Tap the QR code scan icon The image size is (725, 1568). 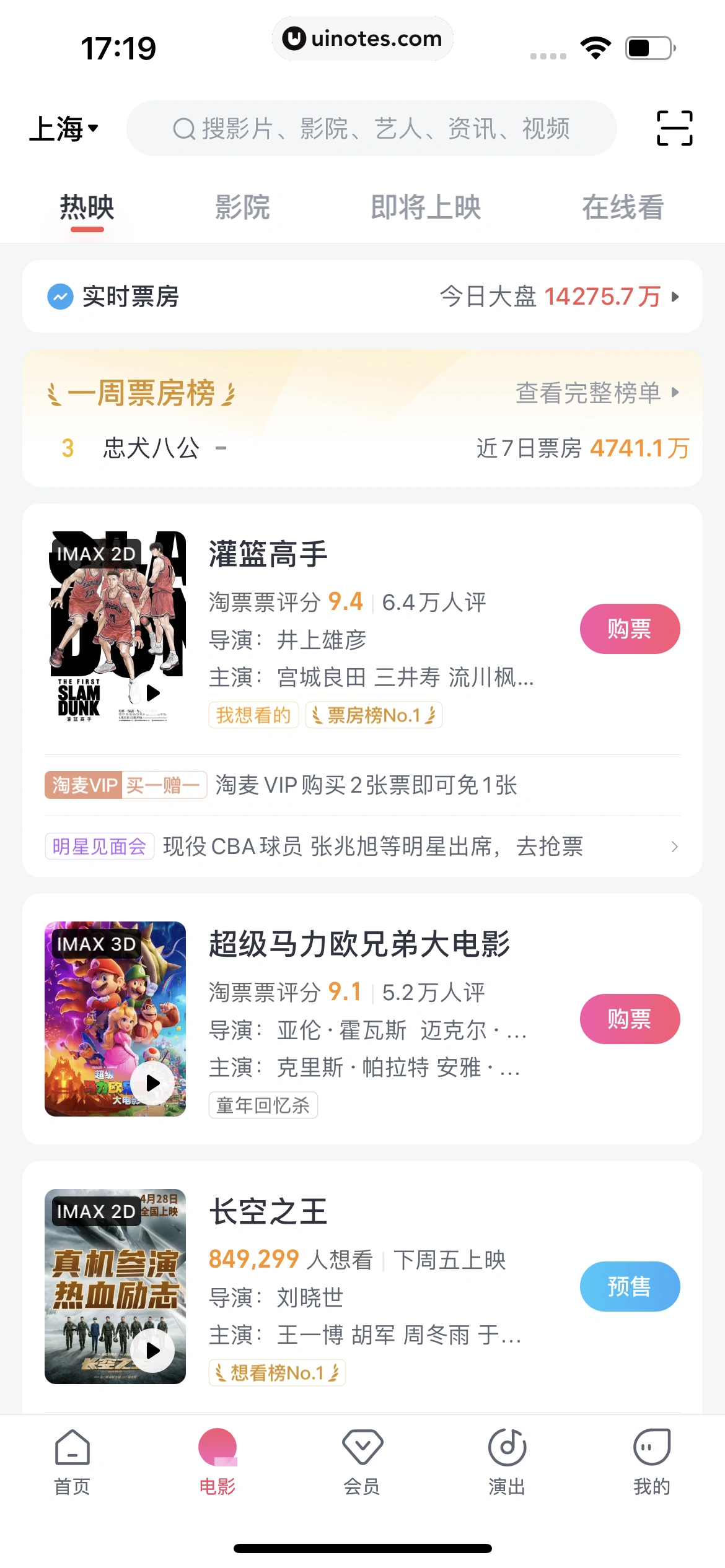[673, 128]
